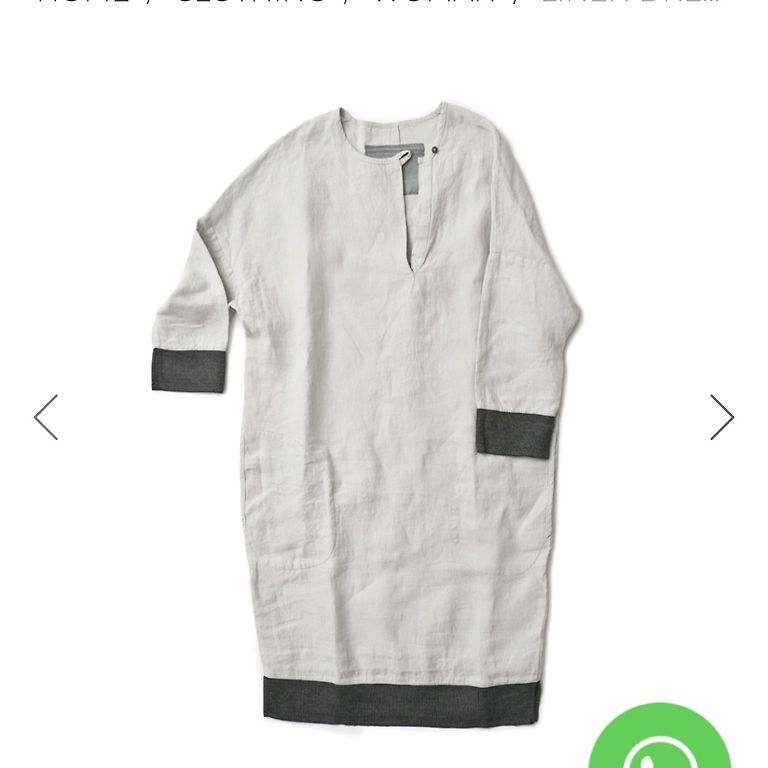The width and height of the screenshot is (768, 768).
Task: Open the green WhatsApp chat button
Action: click(660, 742)
